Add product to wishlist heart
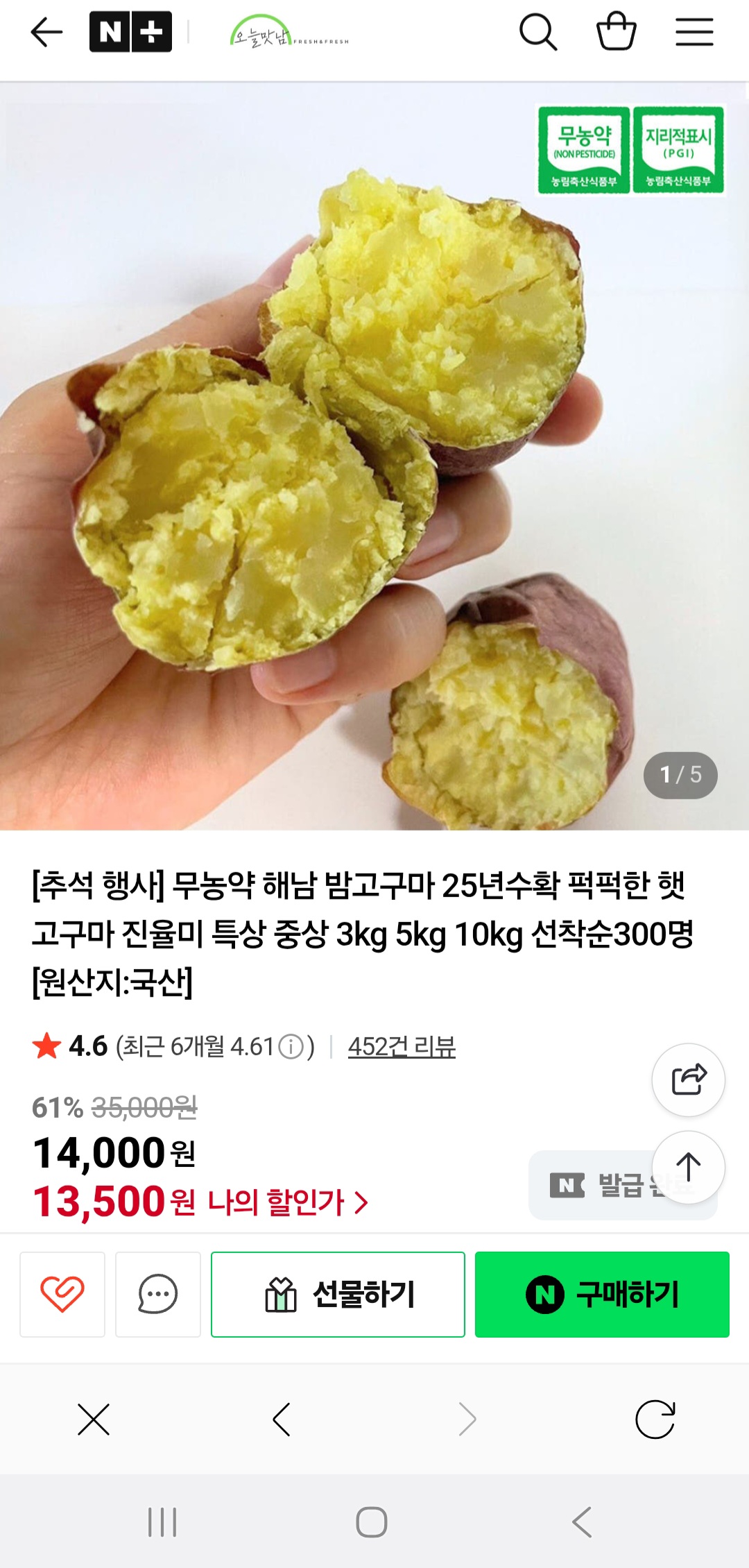This screenshot has width=749, height=1568. tap(62, 1294)
